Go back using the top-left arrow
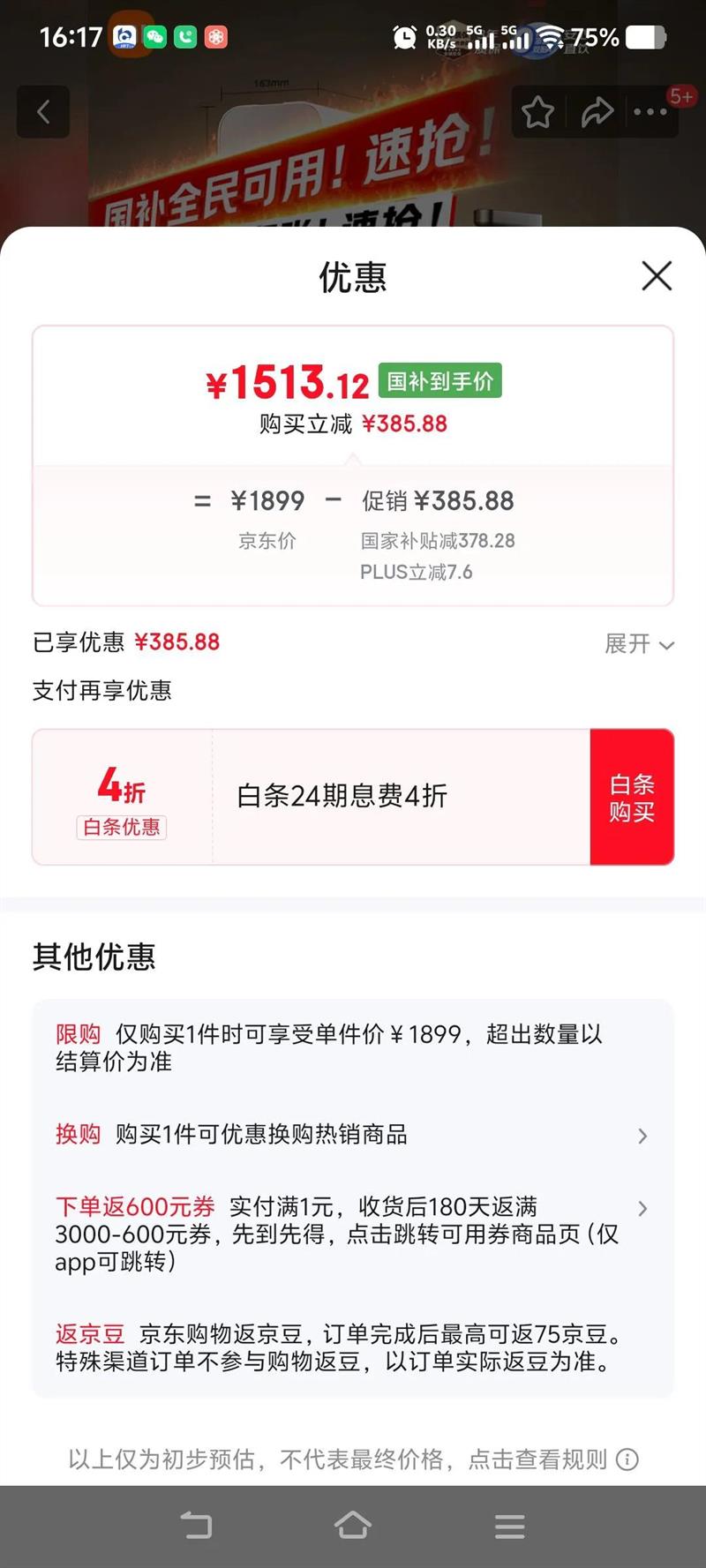 point(43,112)
